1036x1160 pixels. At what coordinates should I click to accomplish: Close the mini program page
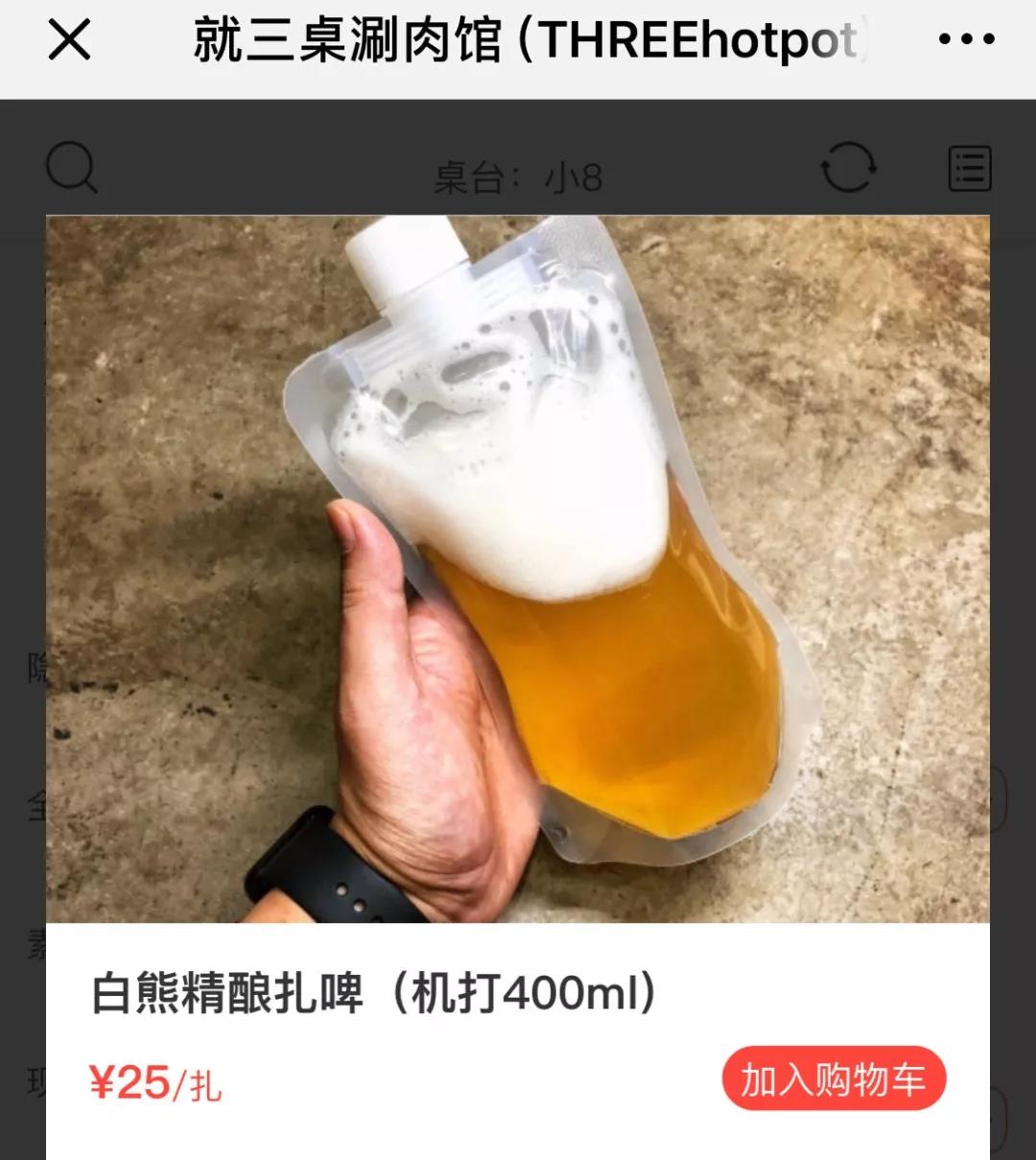tap(69, 40)
